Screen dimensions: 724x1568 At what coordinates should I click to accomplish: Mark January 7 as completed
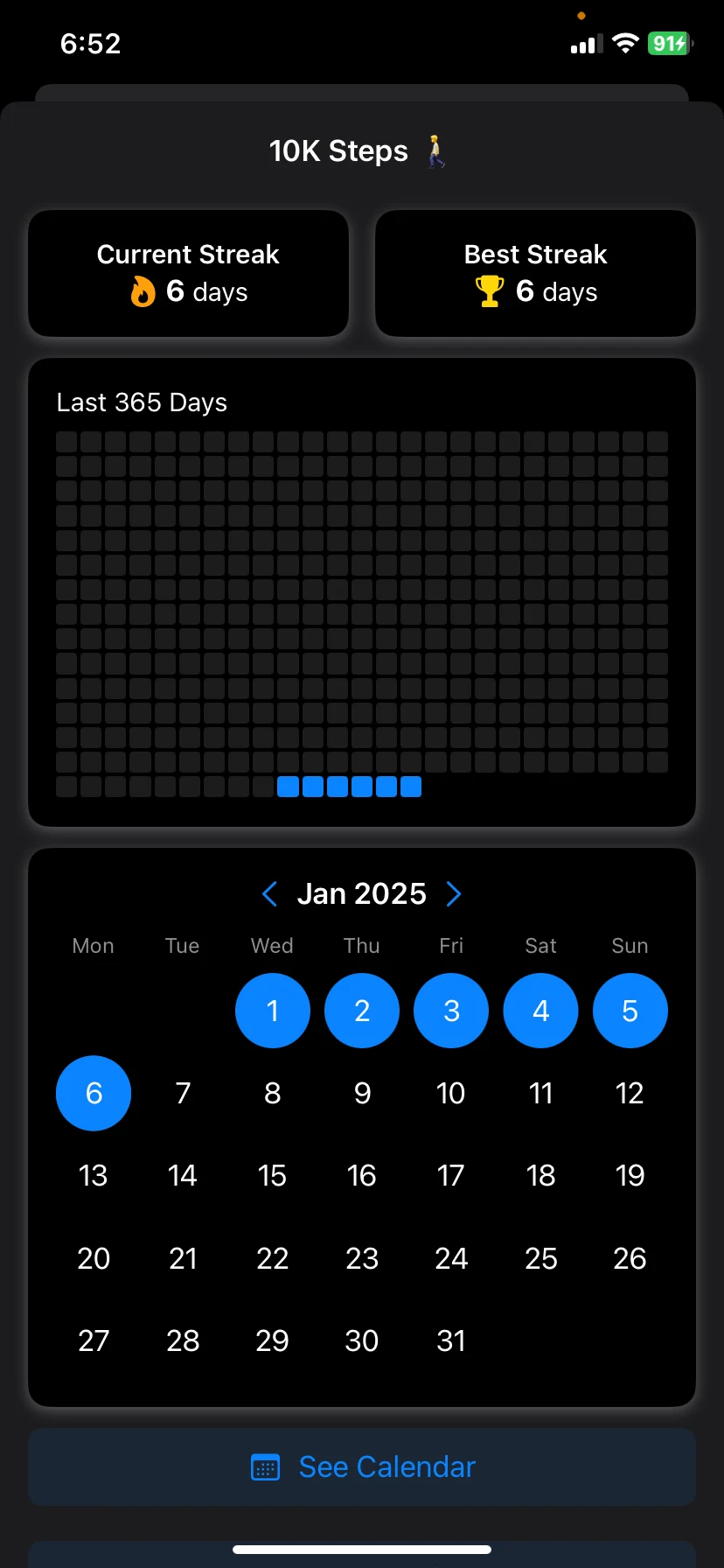(183, 1093)
